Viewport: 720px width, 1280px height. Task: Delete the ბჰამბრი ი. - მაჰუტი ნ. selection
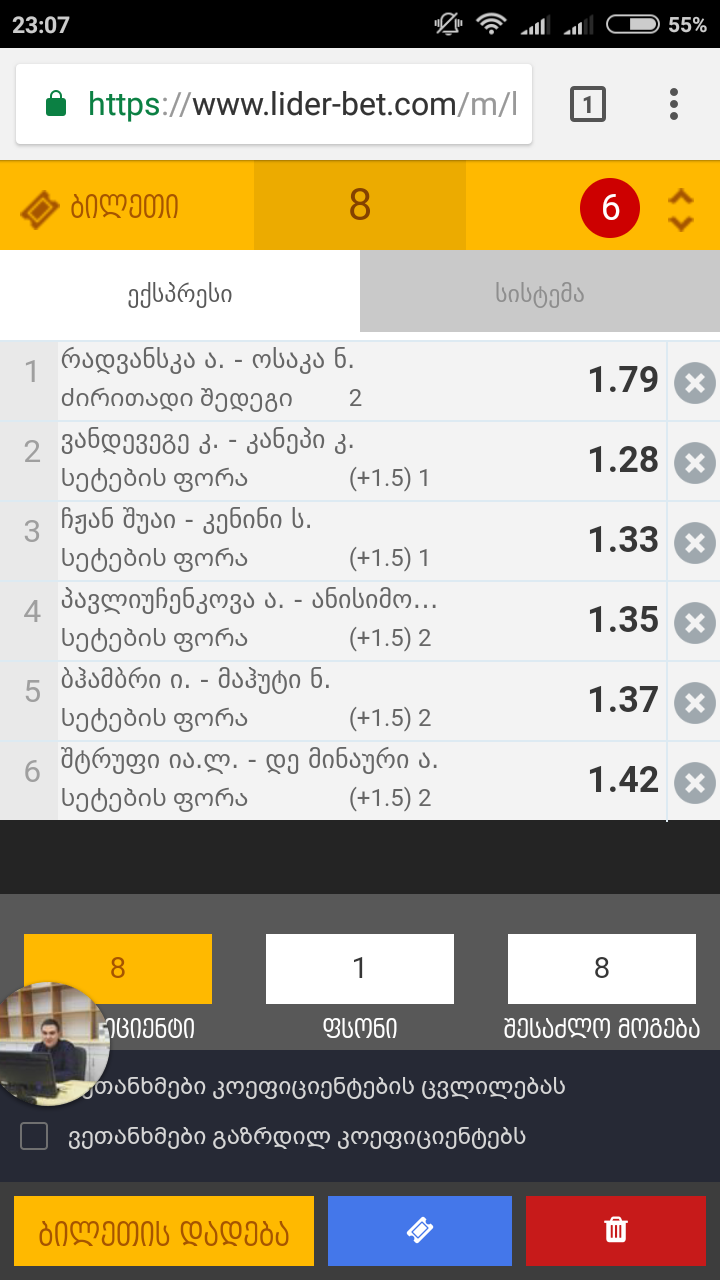[694, 703]
